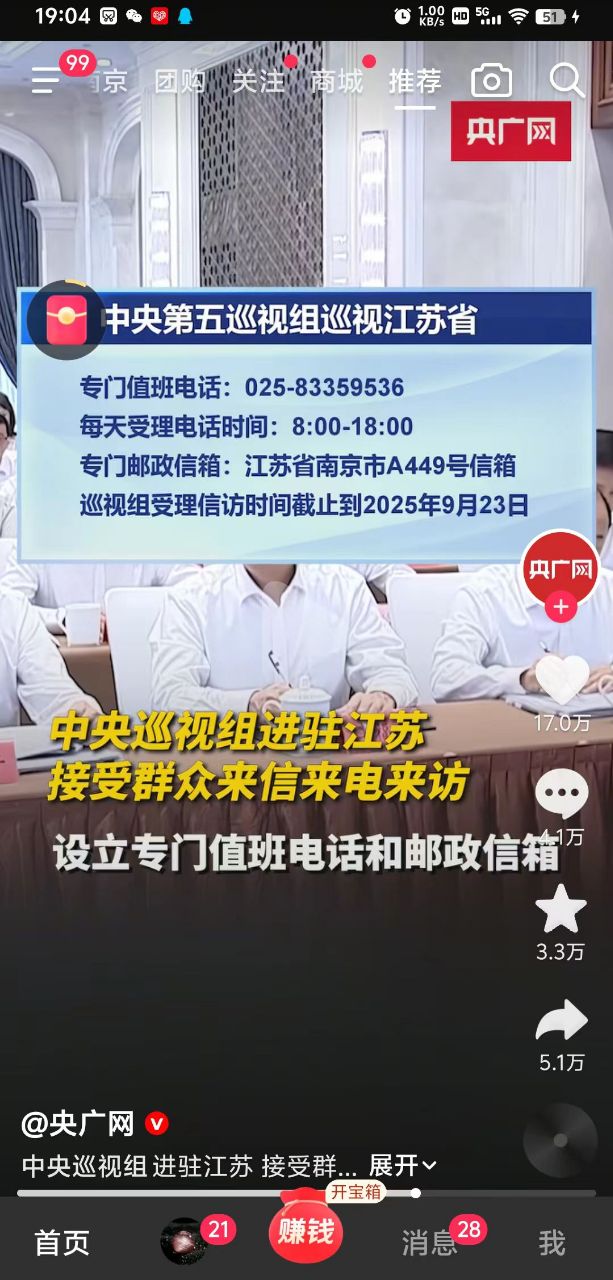The image size is (613, 1280).
Task: Open the avatar tab with 21 badge
Action: pyautogui.click(x=184, y=1241)
